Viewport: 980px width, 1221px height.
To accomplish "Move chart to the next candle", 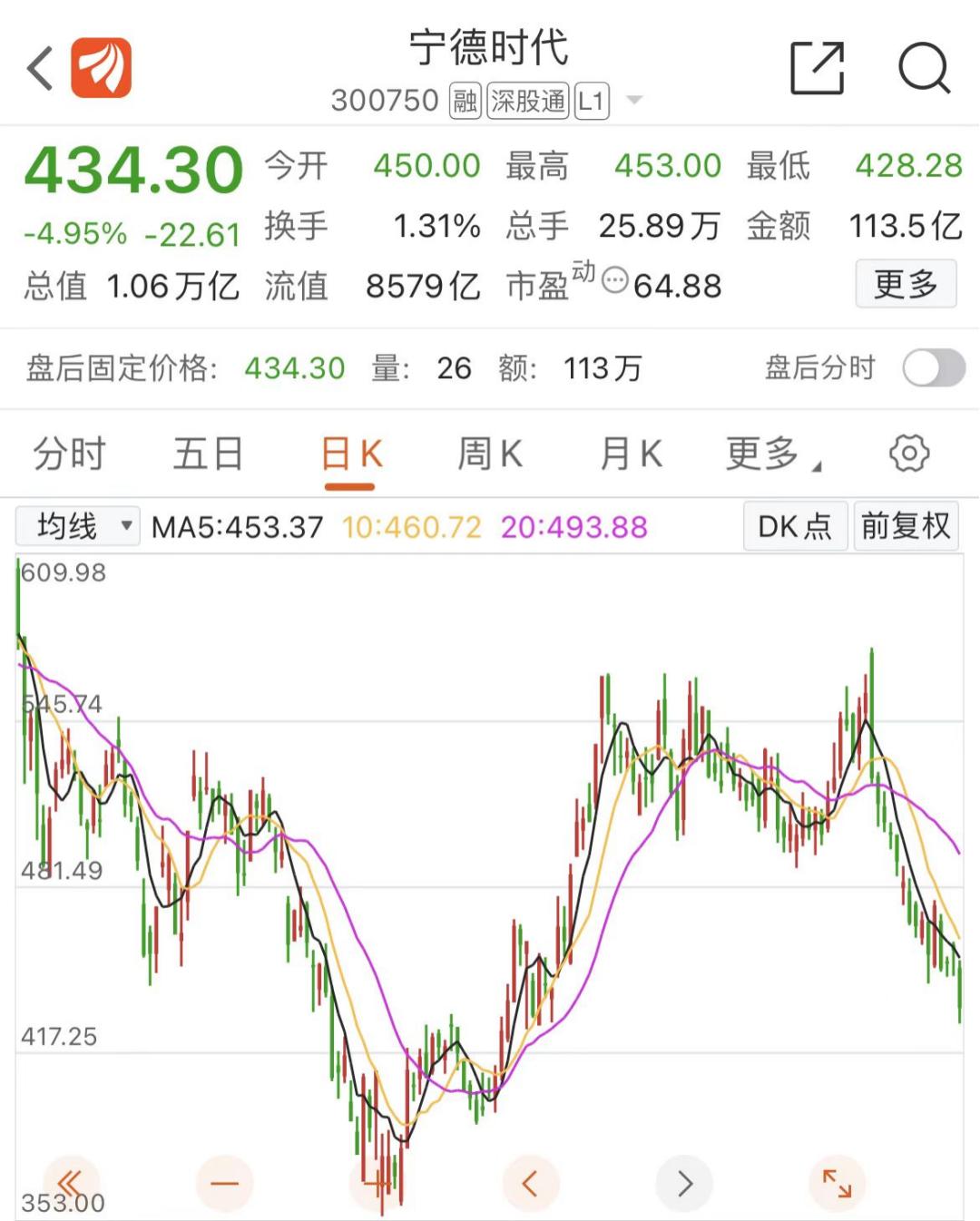I will [x=684, y=1183].
